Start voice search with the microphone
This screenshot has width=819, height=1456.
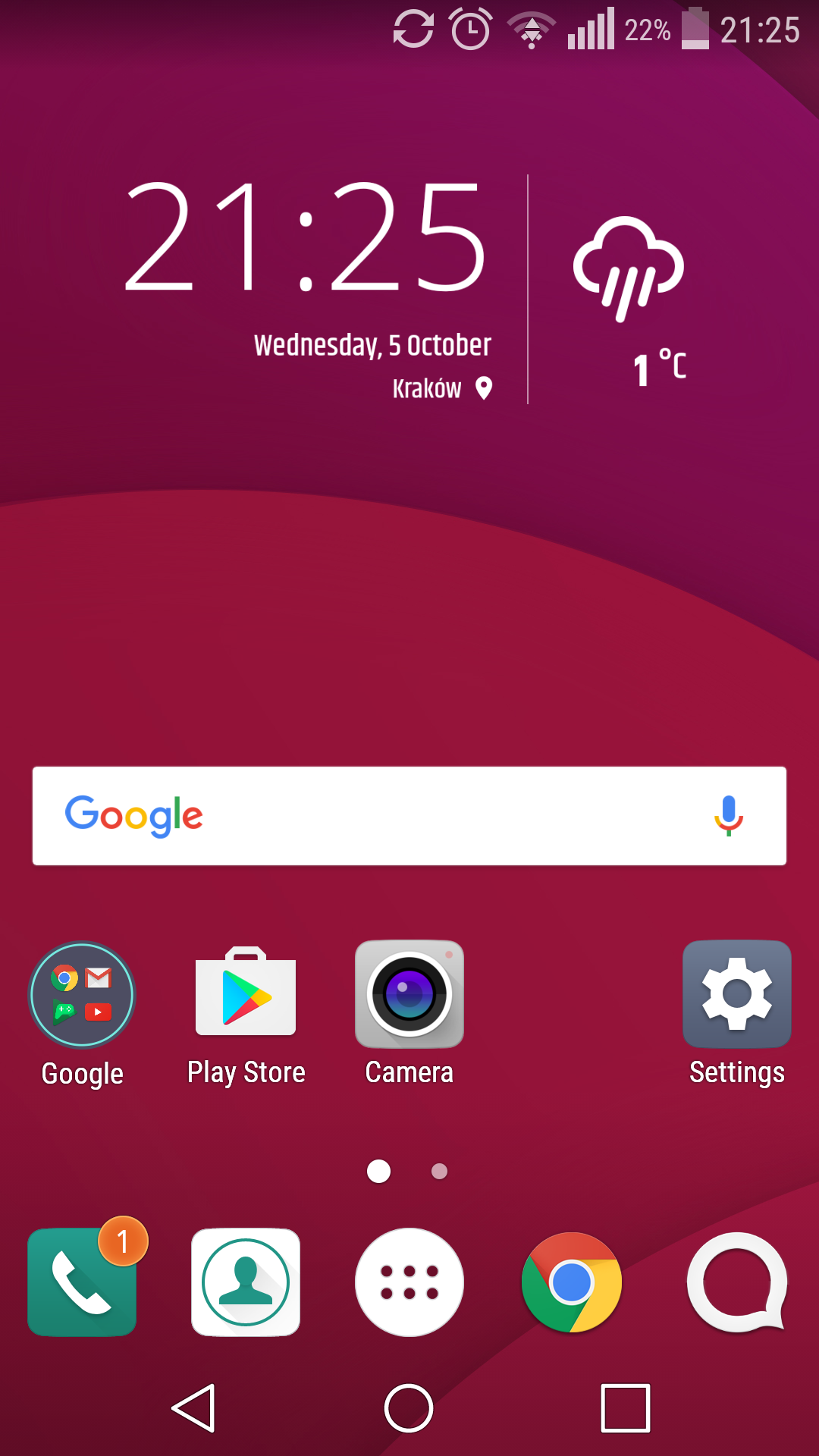click(728, 816)
